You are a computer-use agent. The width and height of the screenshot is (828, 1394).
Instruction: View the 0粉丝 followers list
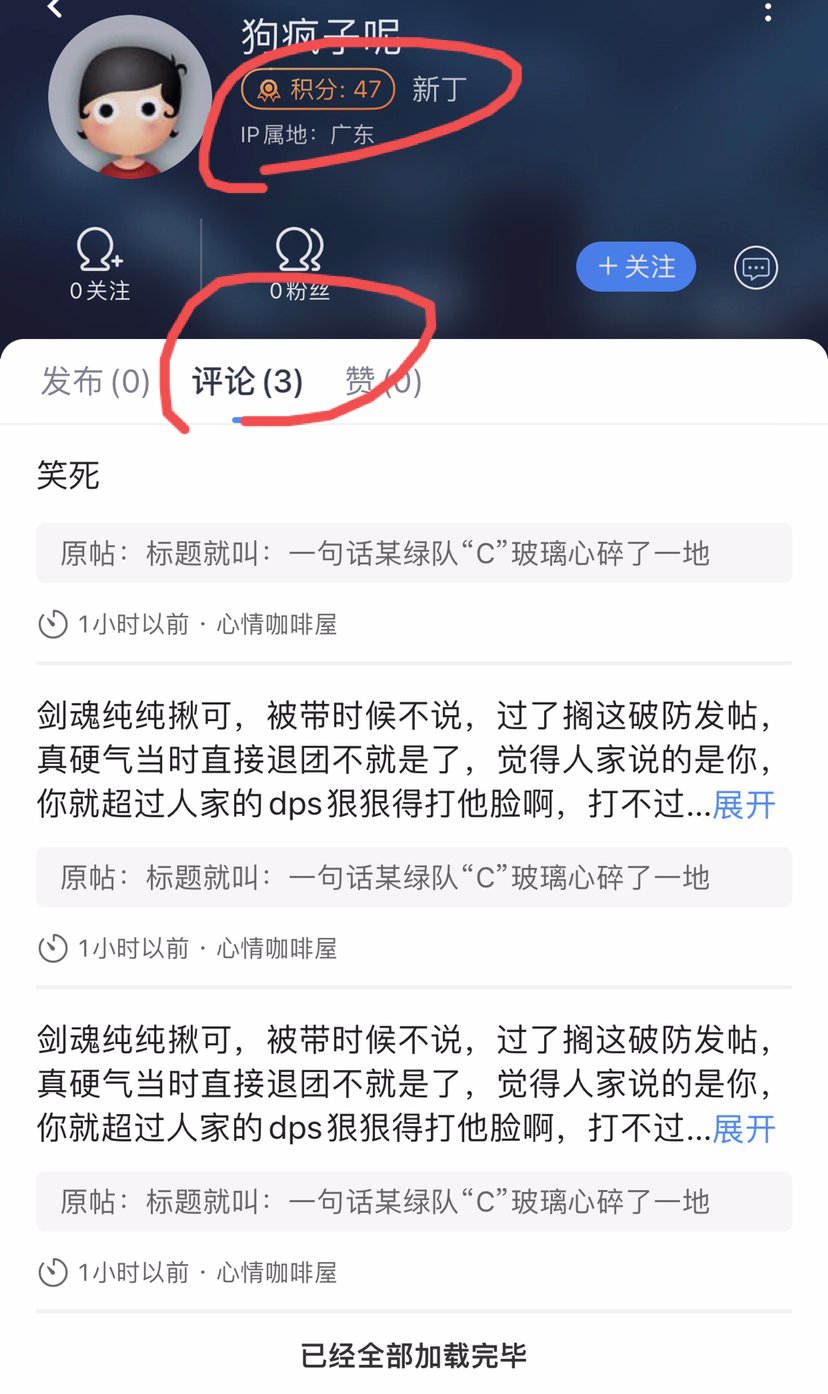pyautogui.click(x=300, y=266)
